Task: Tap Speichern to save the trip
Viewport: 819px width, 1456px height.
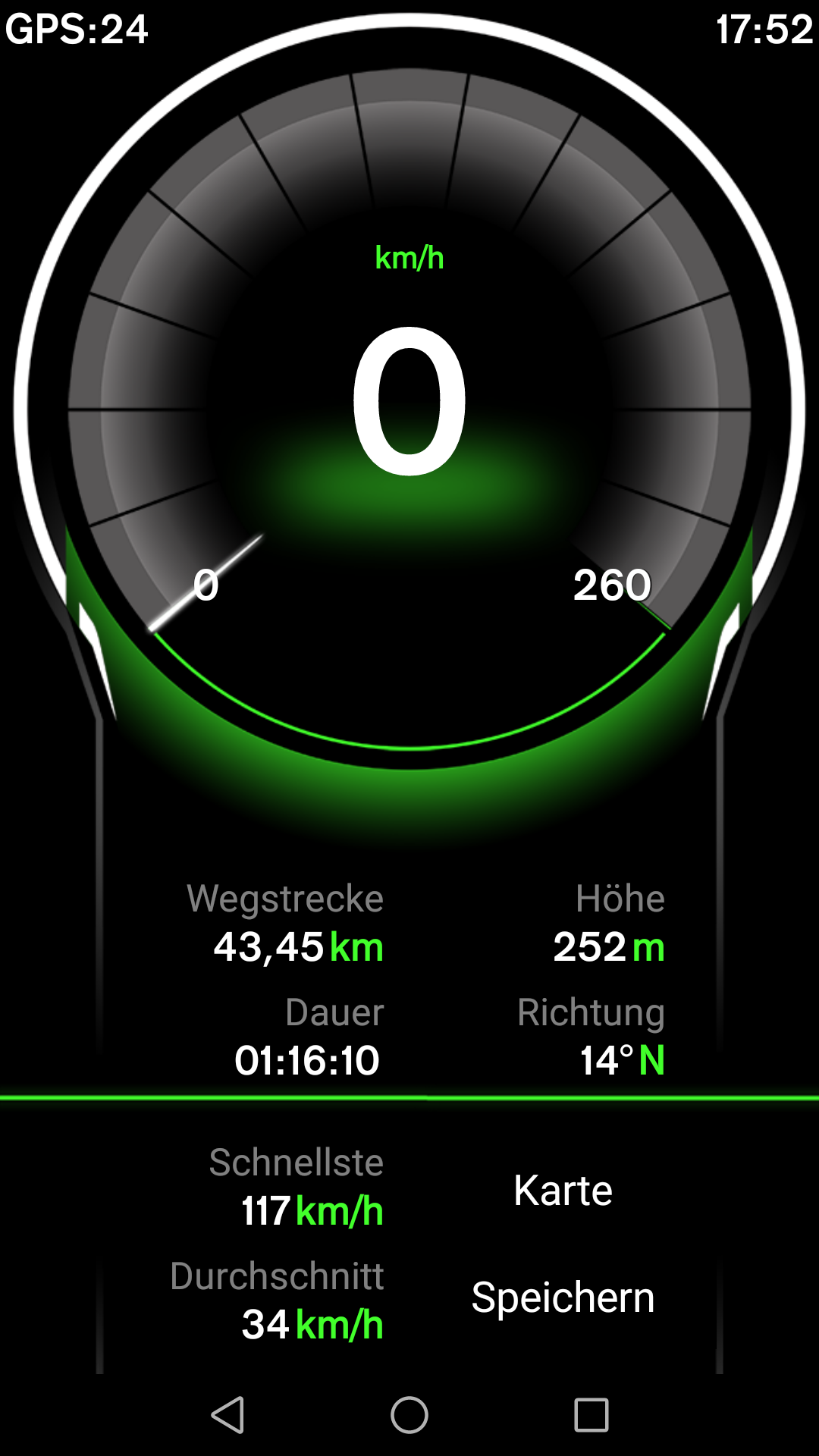Action: (563, 1298)
